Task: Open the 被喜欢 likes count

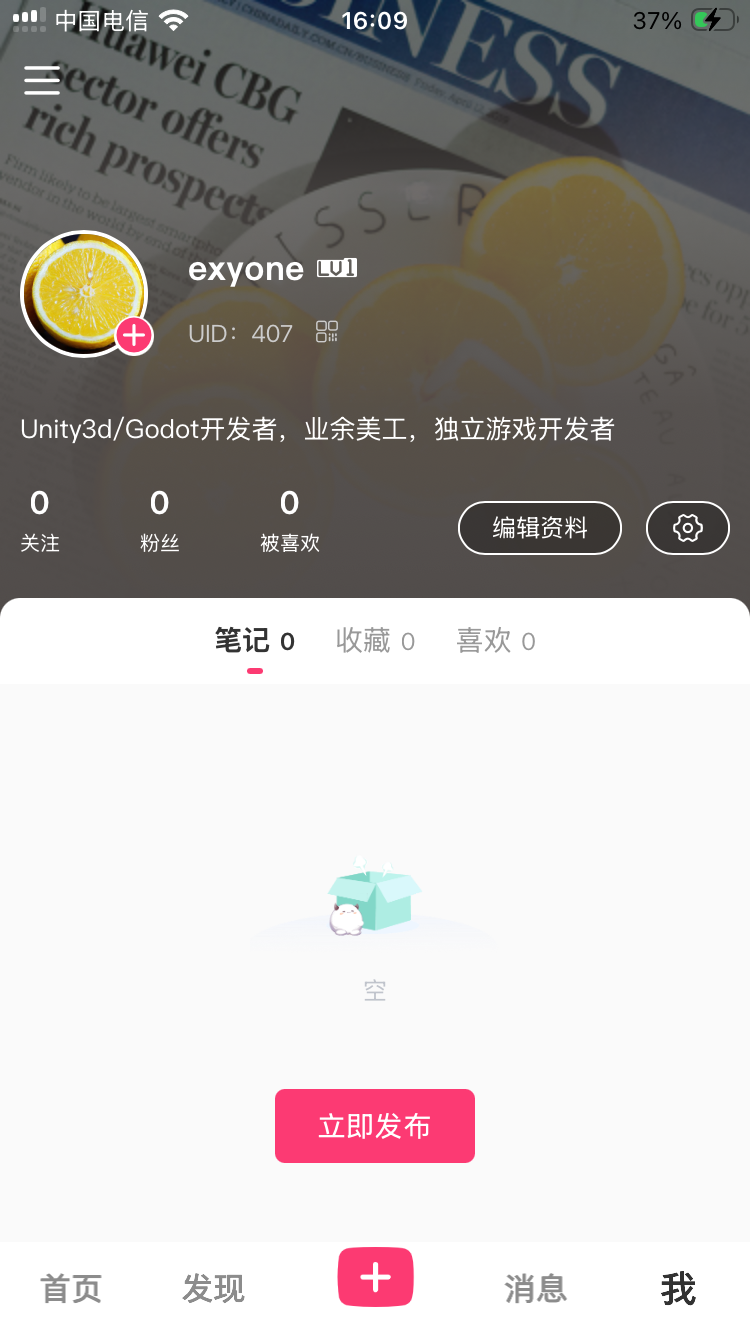Action: (290, 522)
